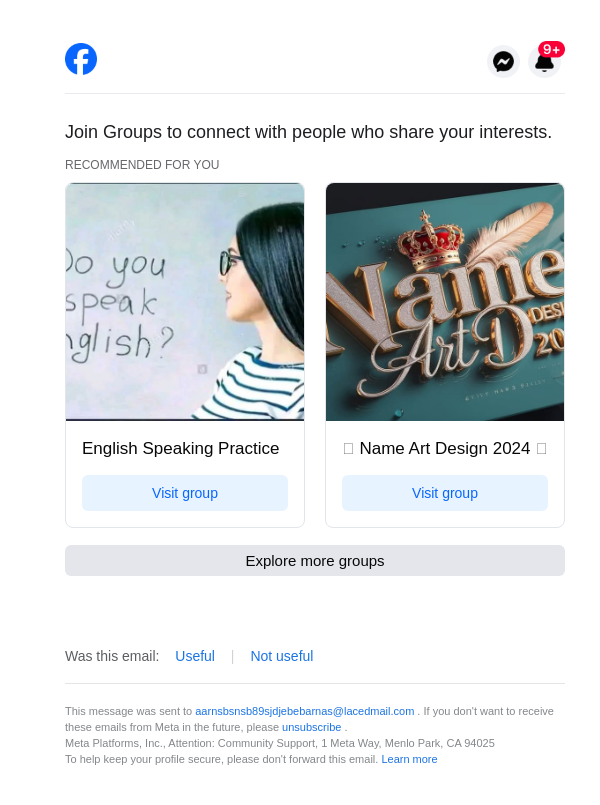The height and width of the screenshot is (805, 600).
Task: Open the Learn more link
Action: [x=409, y=759]
